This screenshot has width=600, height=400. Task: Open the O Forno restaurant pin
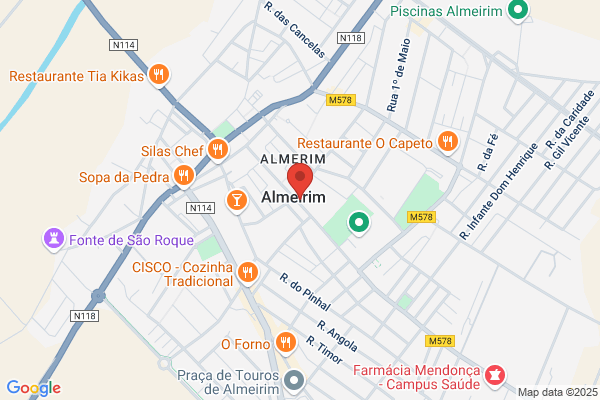point(285,343)
